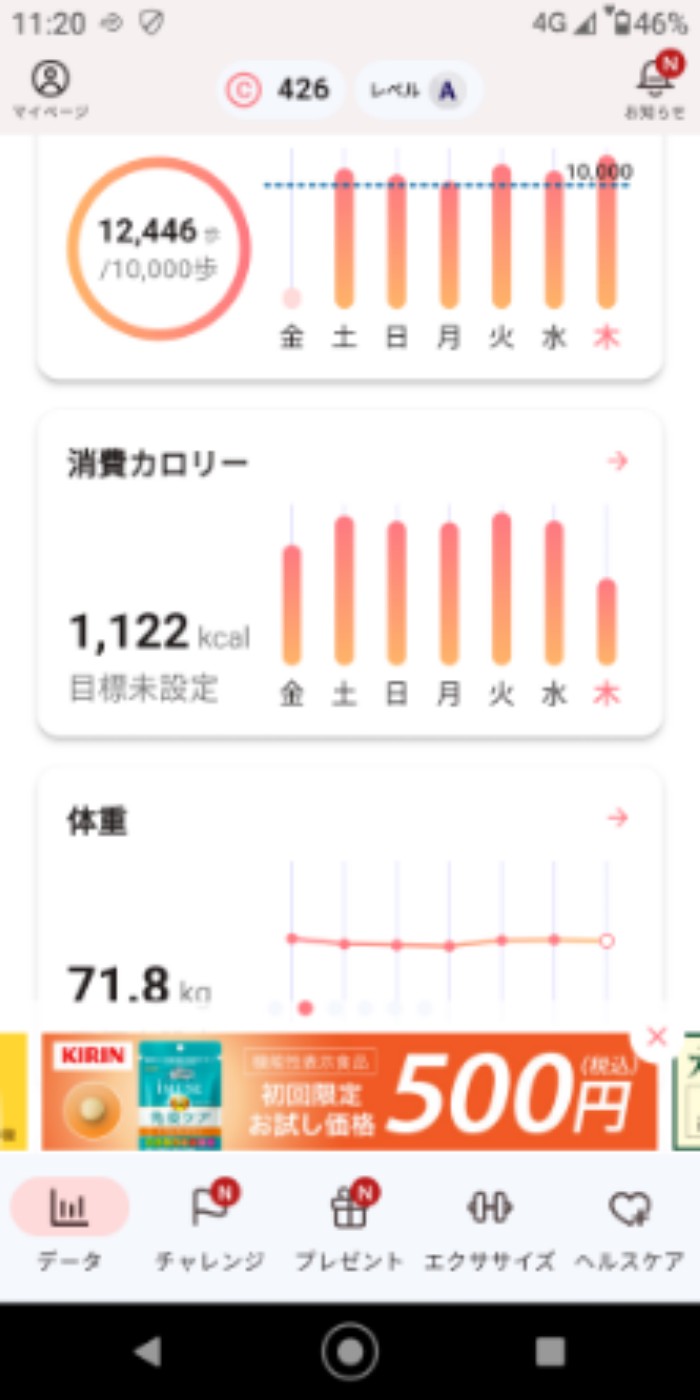Open マイページ profile icon
Viewport: 700px width, 1400px height.
(x=50, y=88)
